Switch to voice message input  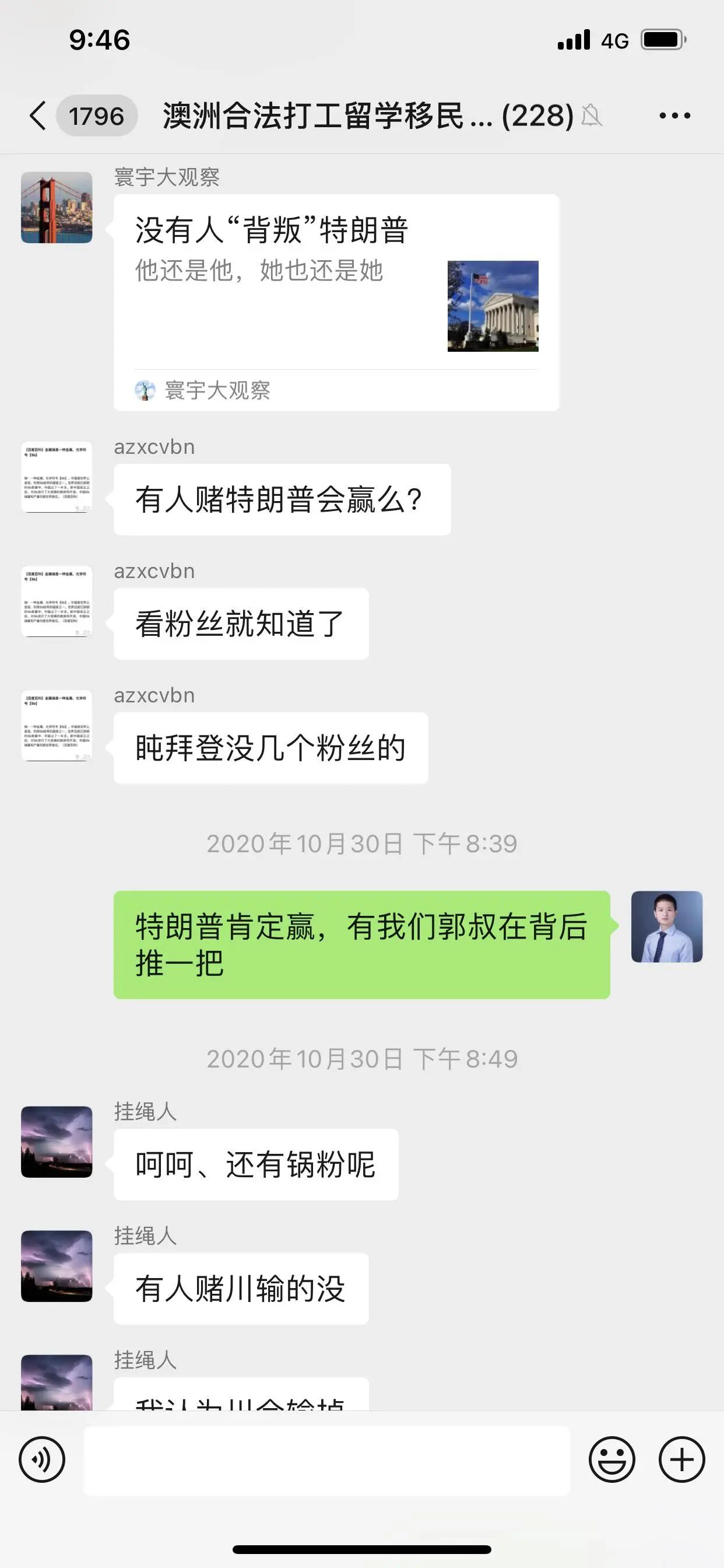[x=42, y=1459]
